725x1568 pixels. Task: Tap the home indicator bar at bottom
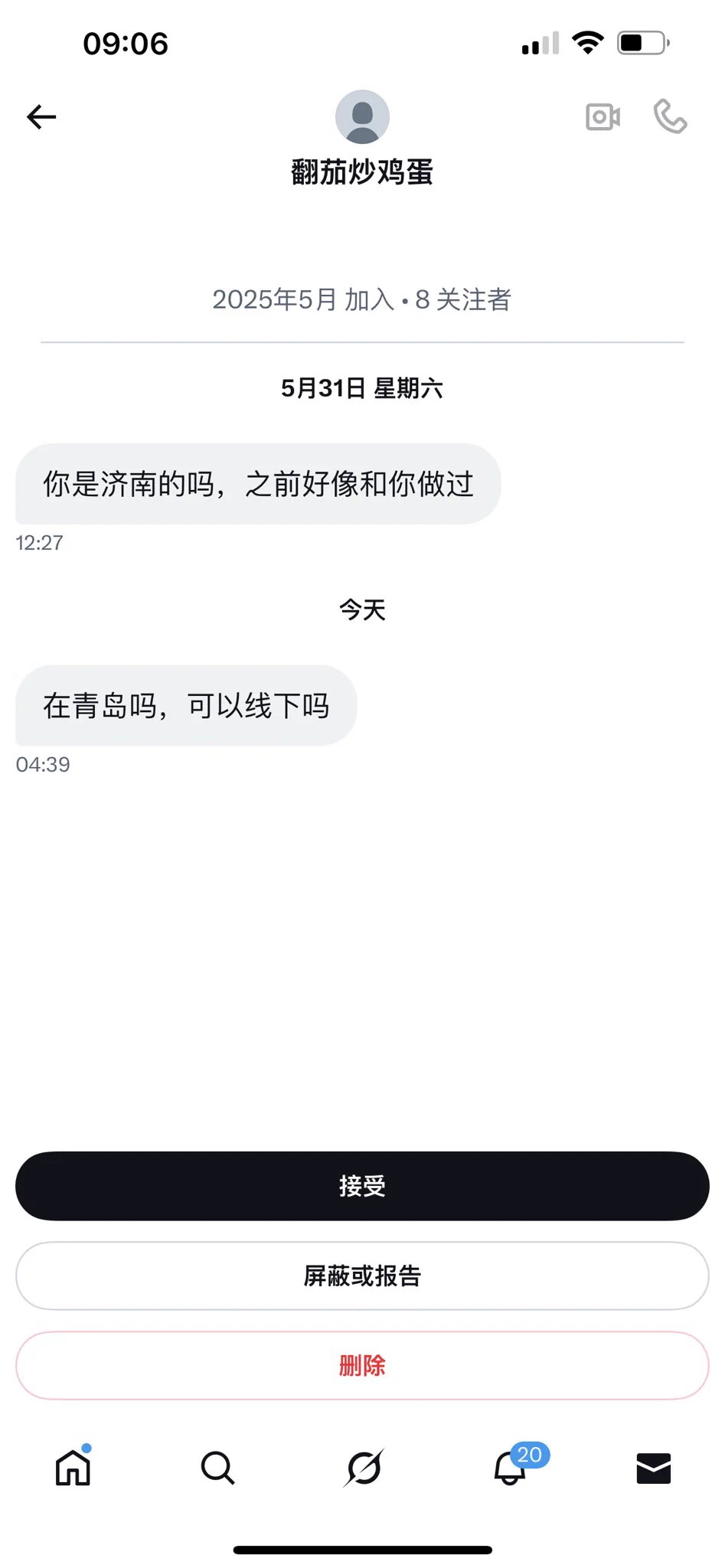[362, 1550]
